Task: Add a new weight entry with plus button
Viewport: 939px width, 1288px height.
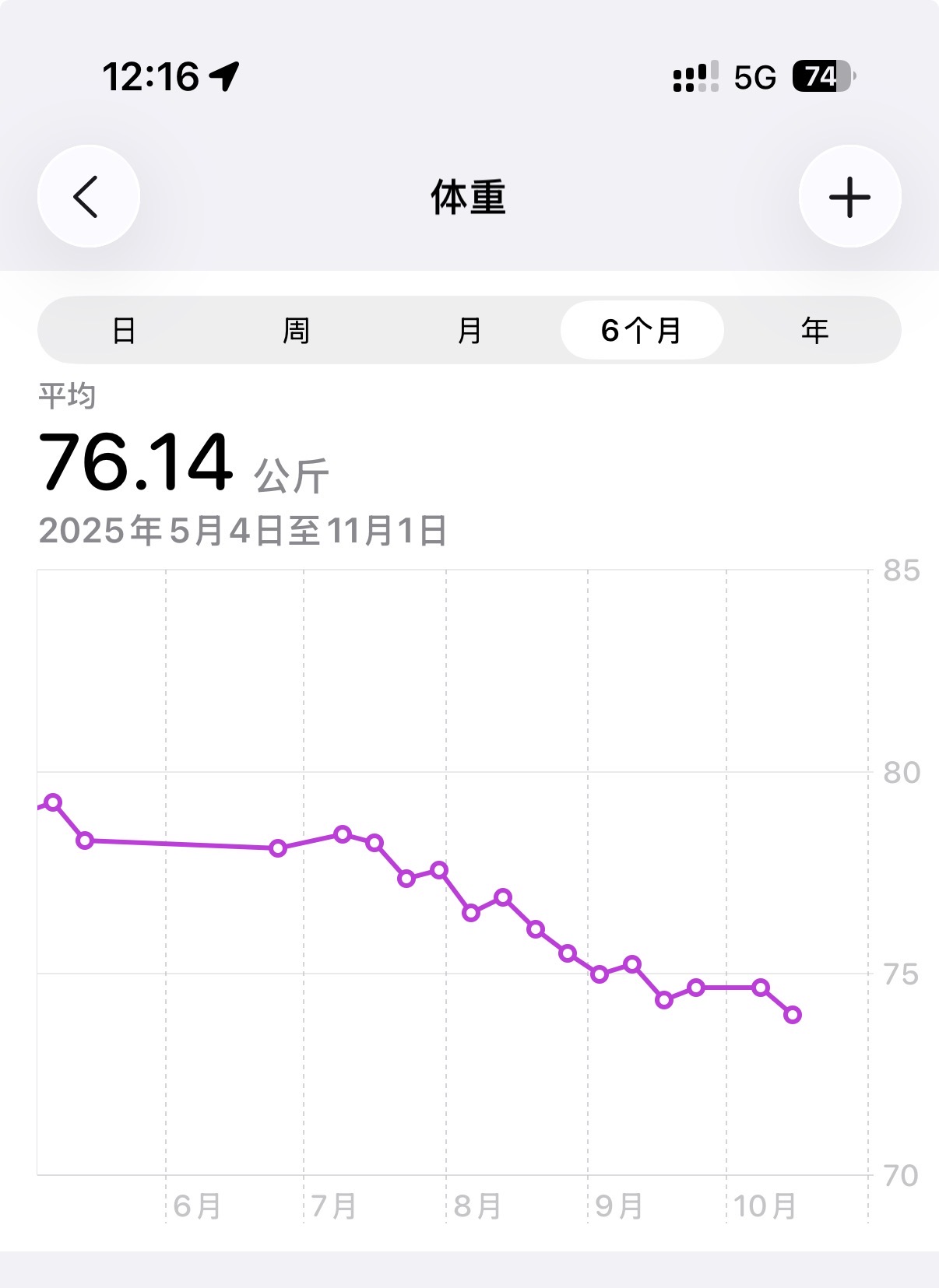Action: [849, 196]
